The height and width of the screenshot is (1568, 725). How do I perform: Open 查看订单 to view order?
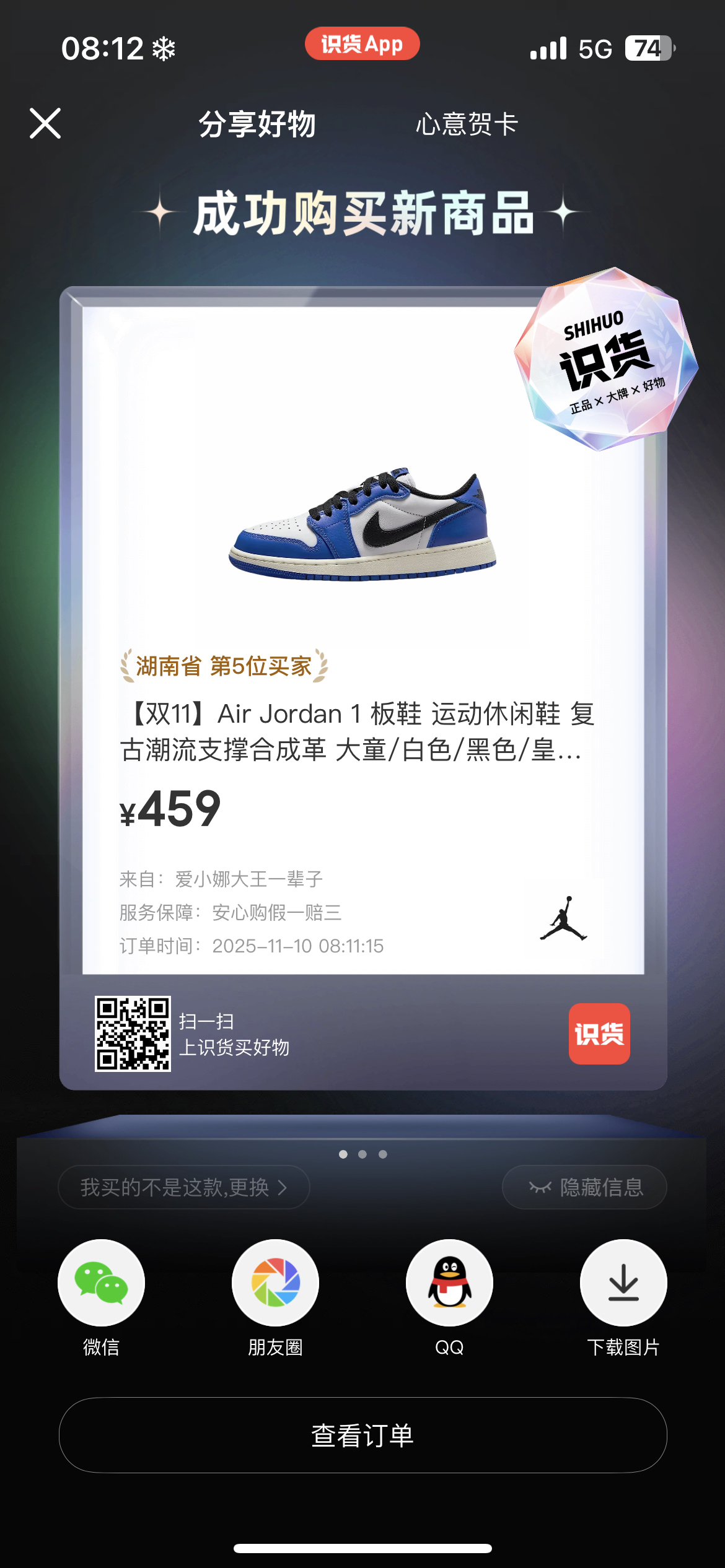(x=362, y=1435)
